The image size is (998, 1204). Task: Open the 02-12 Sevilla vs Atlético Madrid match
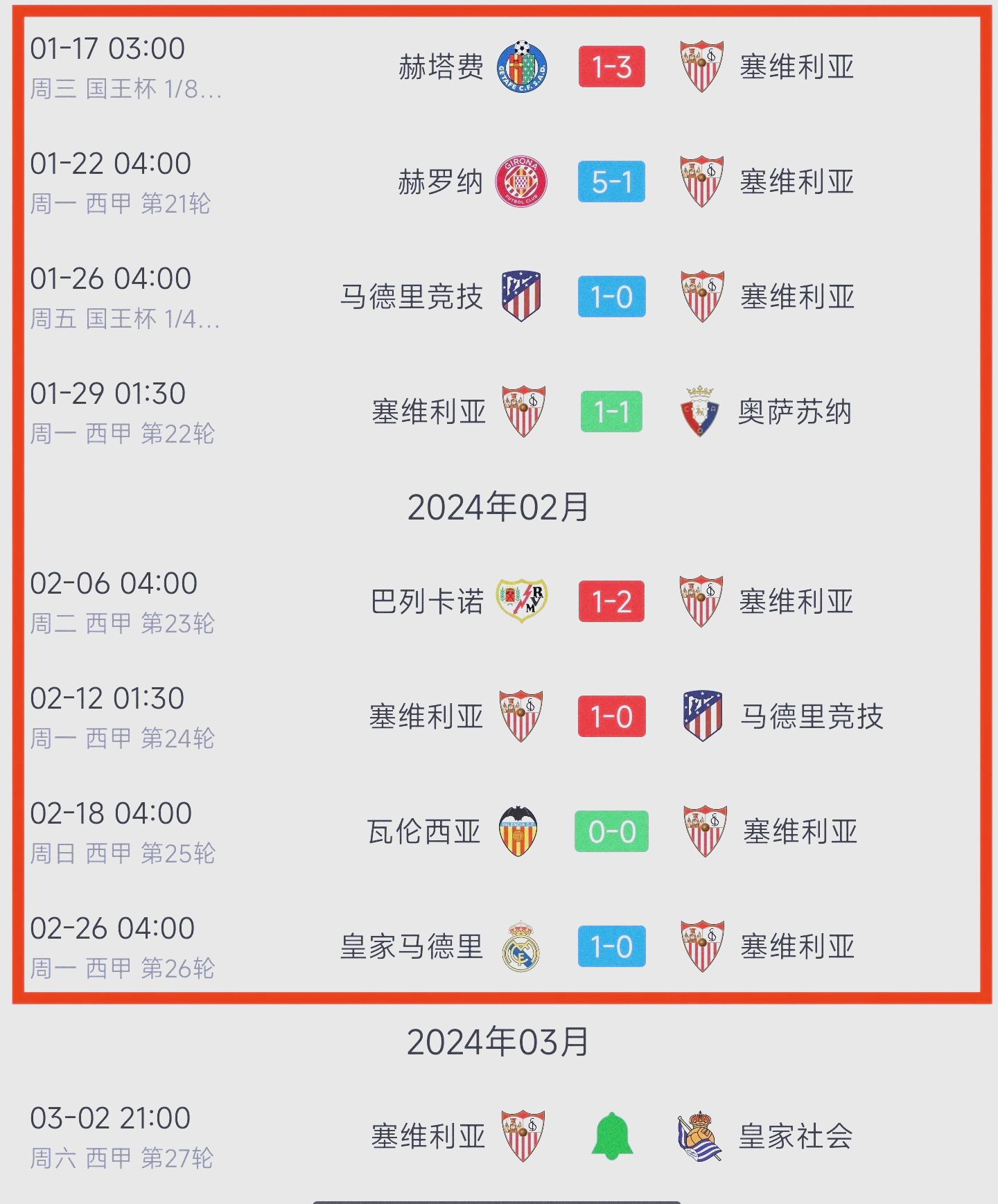tap(612, 716)
